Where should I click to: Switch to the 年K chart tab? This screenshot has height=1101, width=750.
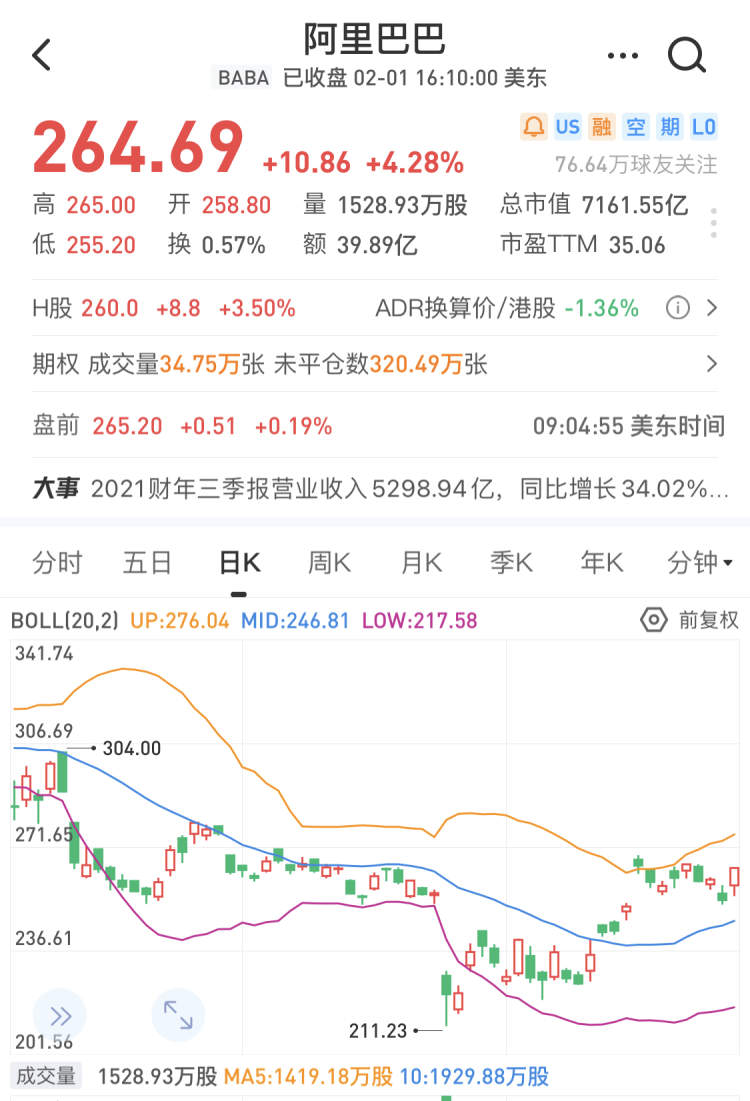click(x=601, y=563)
